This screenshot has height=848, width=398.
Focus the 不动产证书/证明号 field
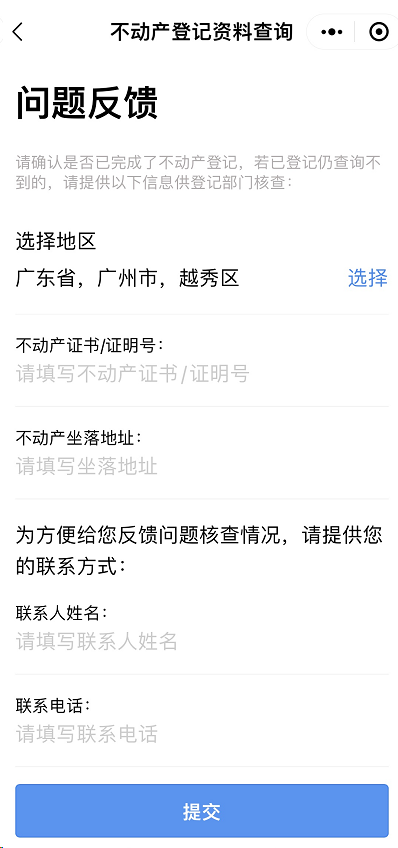(202, 374)
